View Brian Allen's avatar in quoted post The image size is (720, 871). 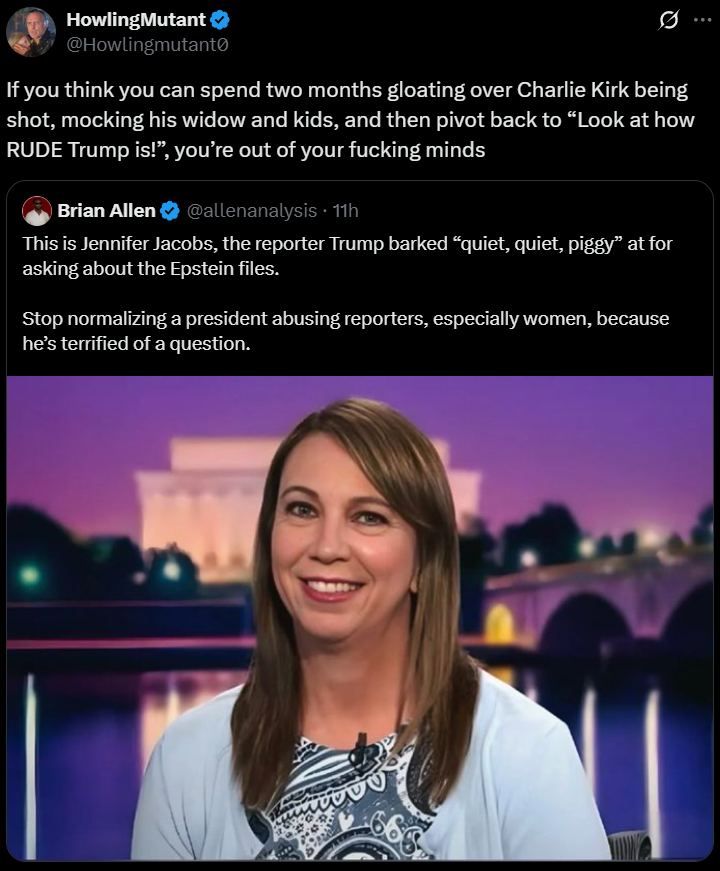pyautogui.click(x=37, y=210)
